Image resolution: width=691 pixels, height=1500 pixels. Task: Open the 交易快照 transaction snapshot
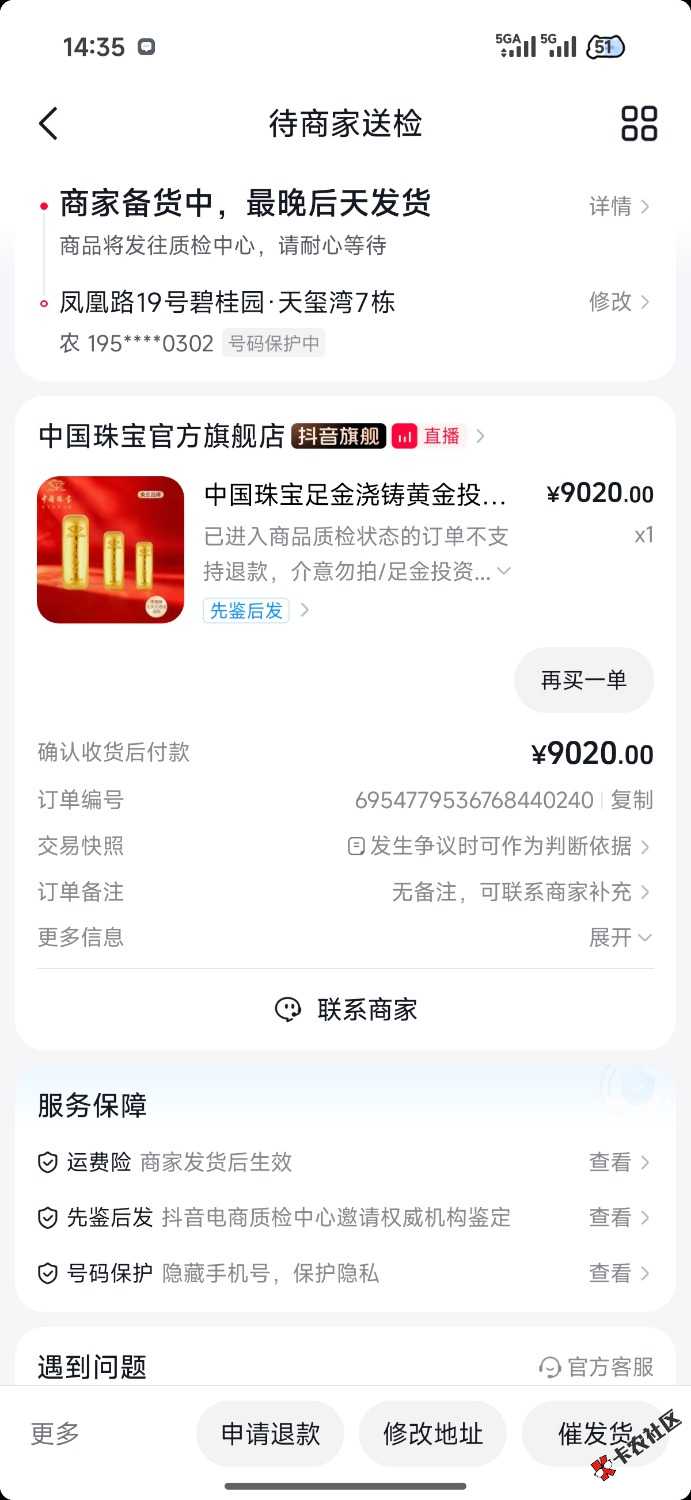(x=345, y=846)
